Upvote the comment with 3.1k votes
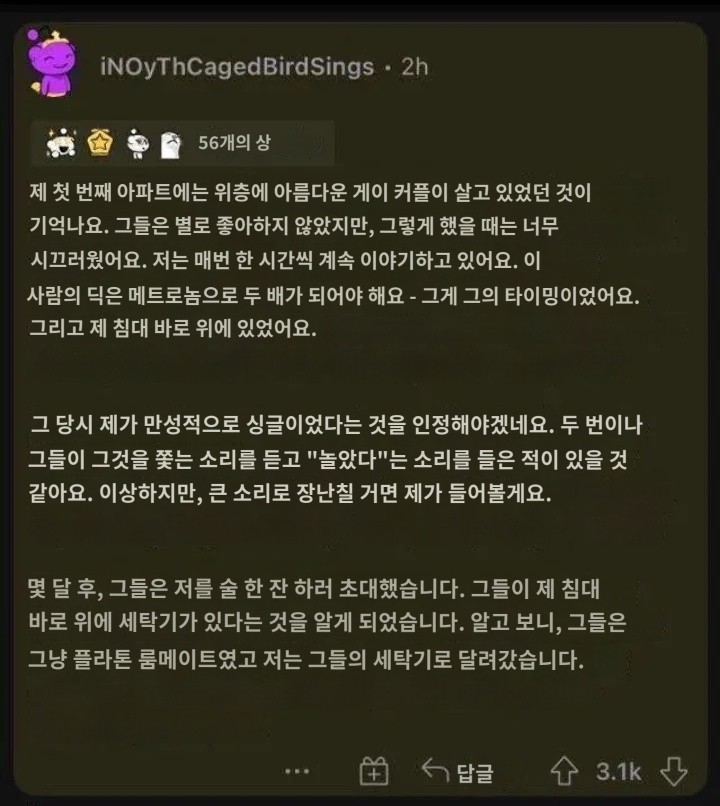Screen dimensions: 720x806 click(565, 771)
